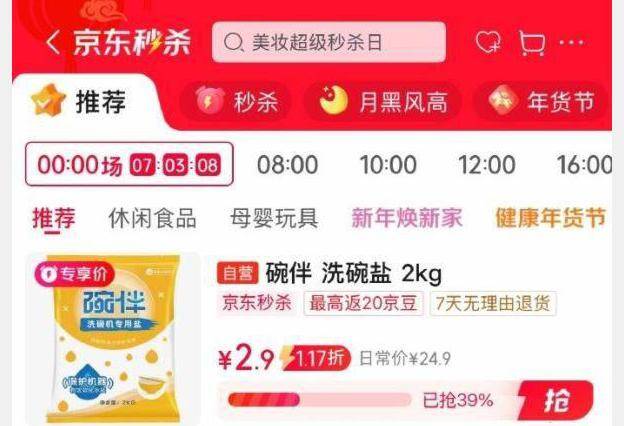624x426 pixels.
Task: Select the 10:00 time slot
Action: pos(388,165)
